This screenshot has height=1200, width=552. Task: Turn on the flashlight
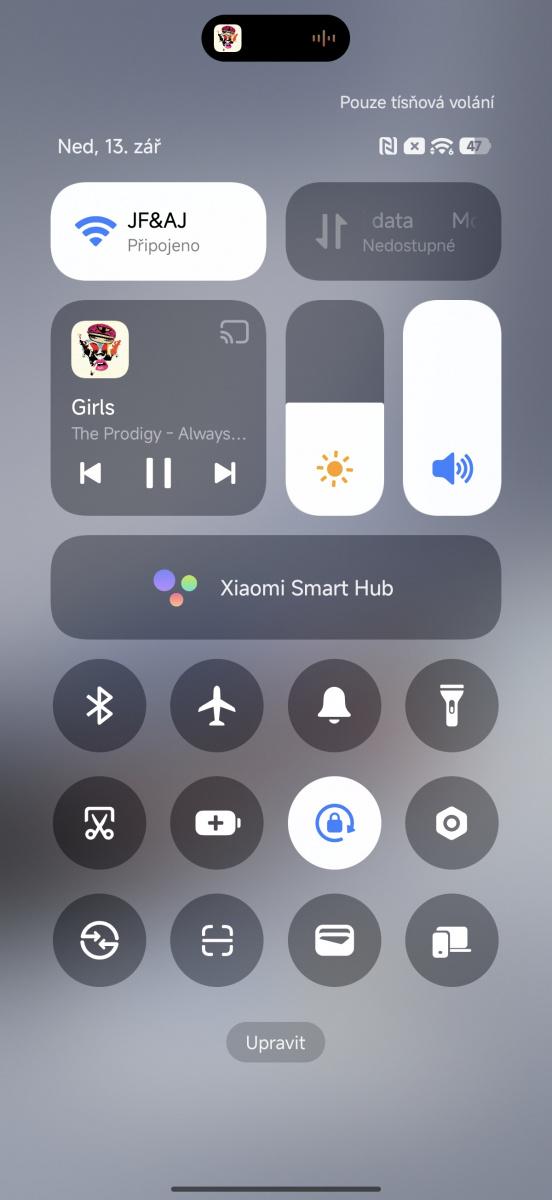(x=452, y=706)
